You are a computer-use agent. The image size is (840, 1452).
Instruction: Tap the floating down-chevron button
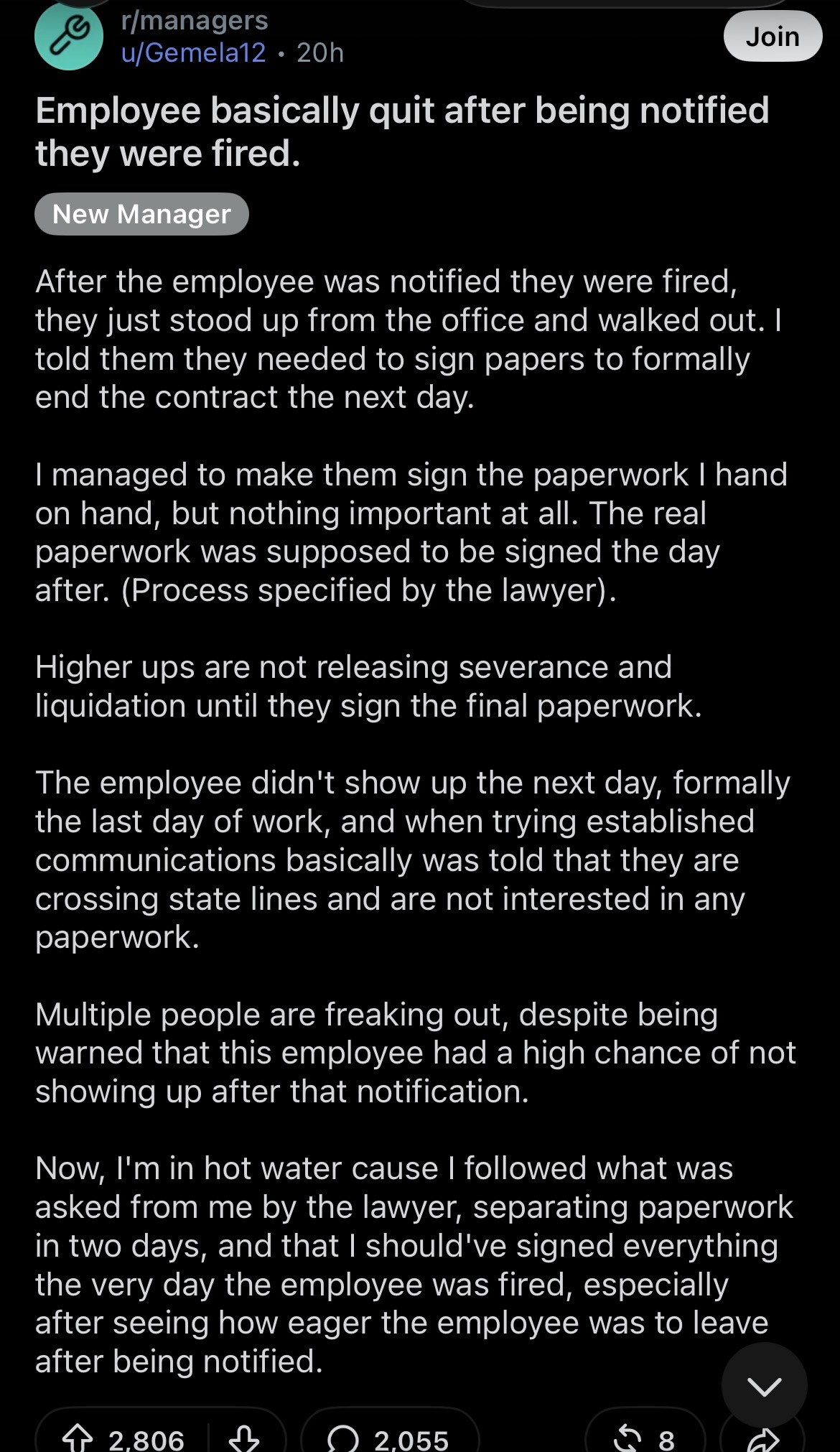pyautogui.click(x=765, y=1385)
